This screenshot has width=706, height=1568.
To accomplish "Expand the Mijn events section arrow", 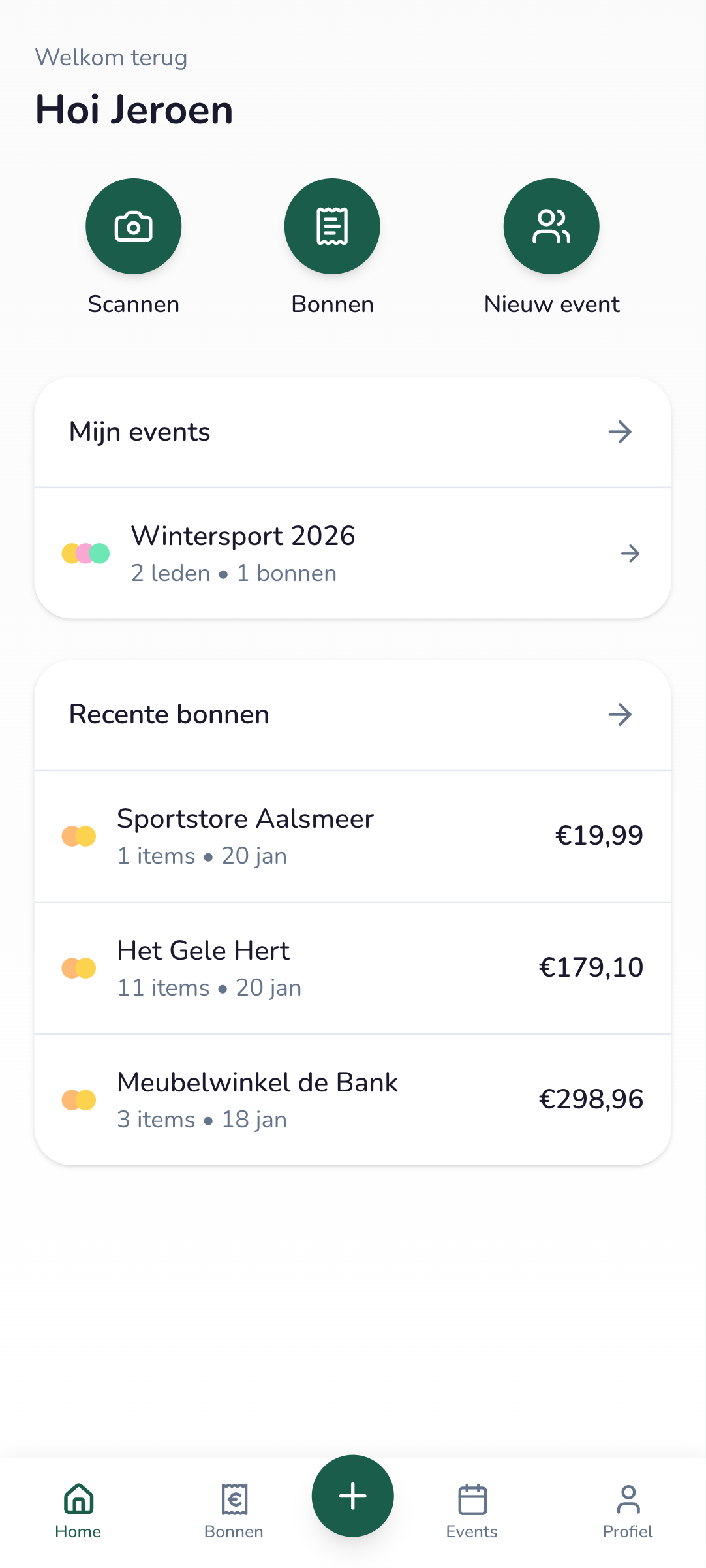I will (621, 431).
